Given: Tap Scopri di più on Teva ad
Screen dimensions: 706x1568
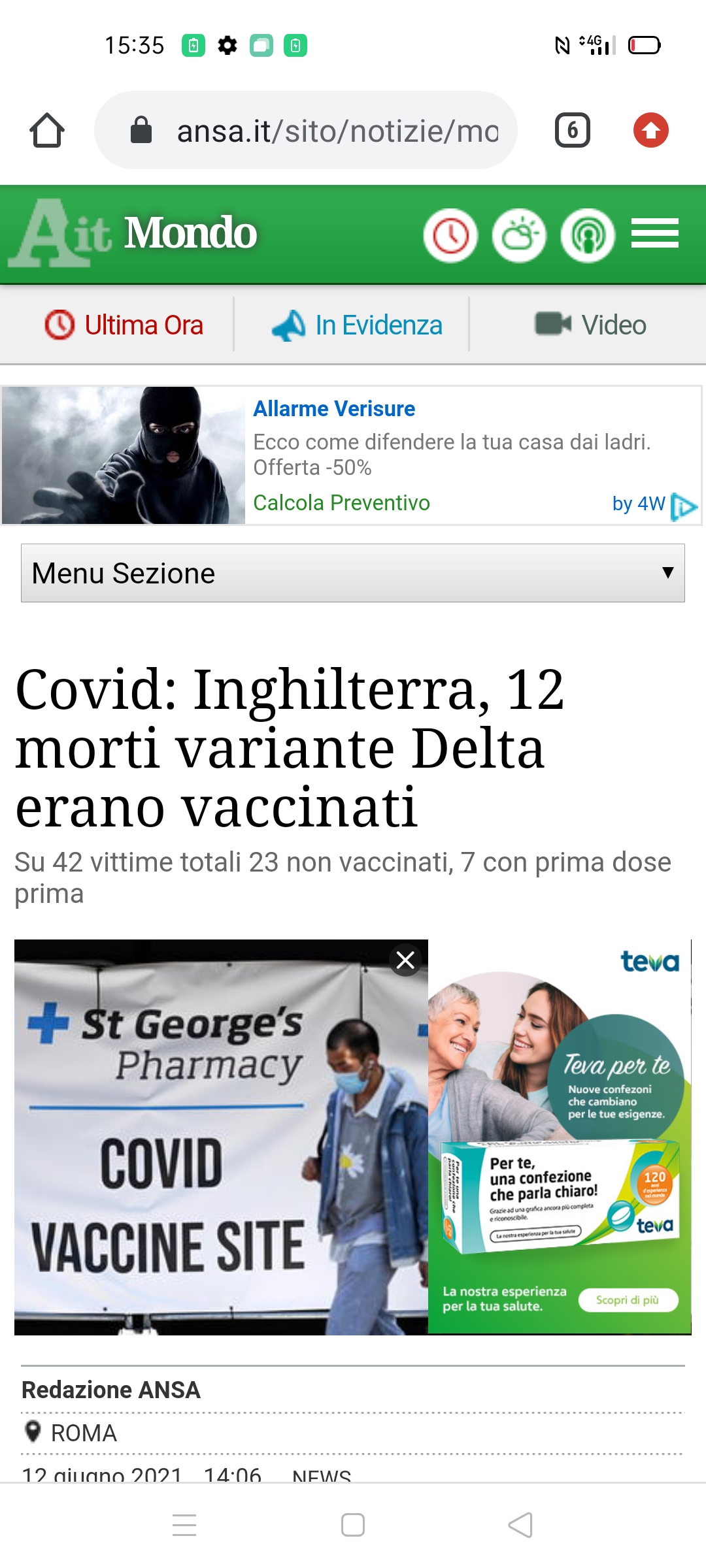Looking at the screenshot, I should point(628,1300).
